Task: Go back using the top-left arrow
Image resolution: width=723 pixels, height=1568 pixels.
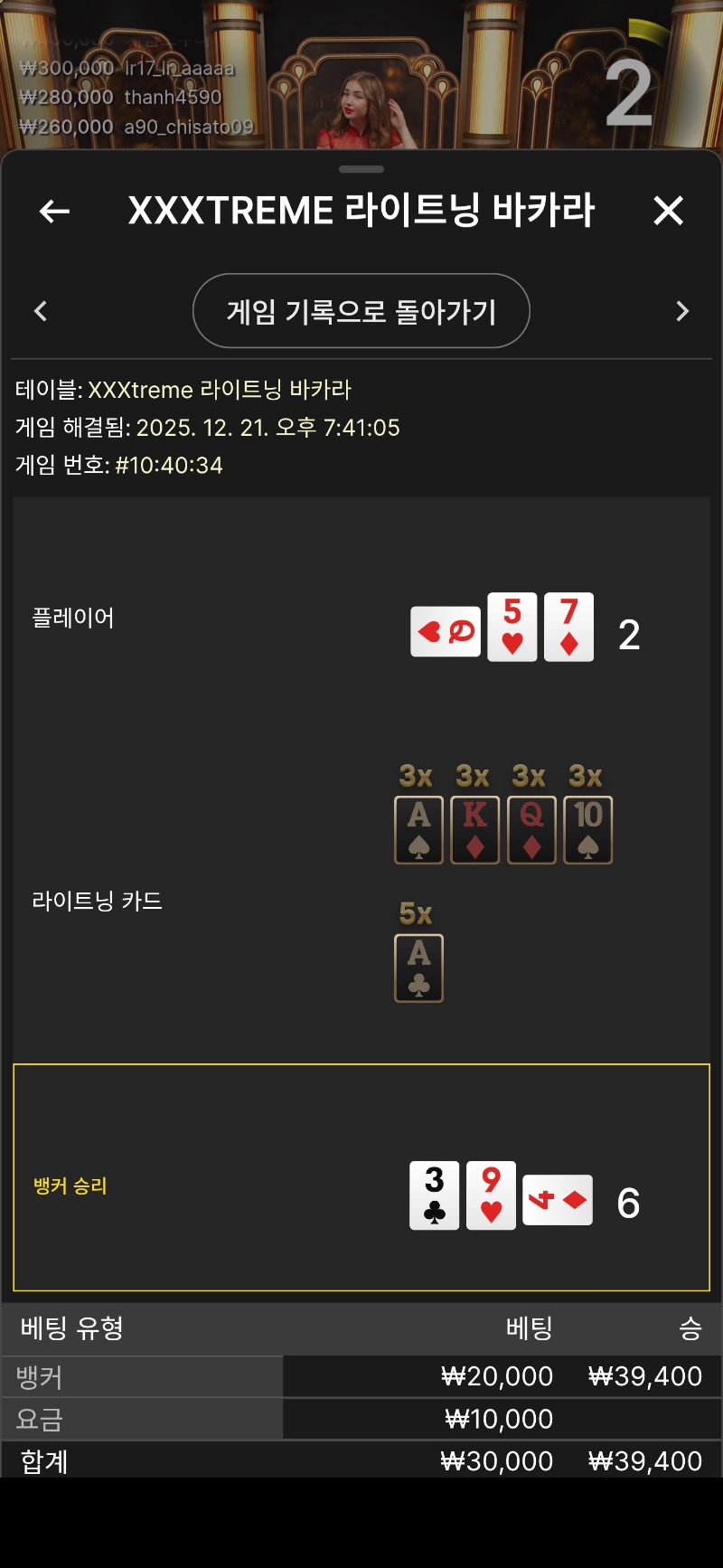Action: point(54,212)
